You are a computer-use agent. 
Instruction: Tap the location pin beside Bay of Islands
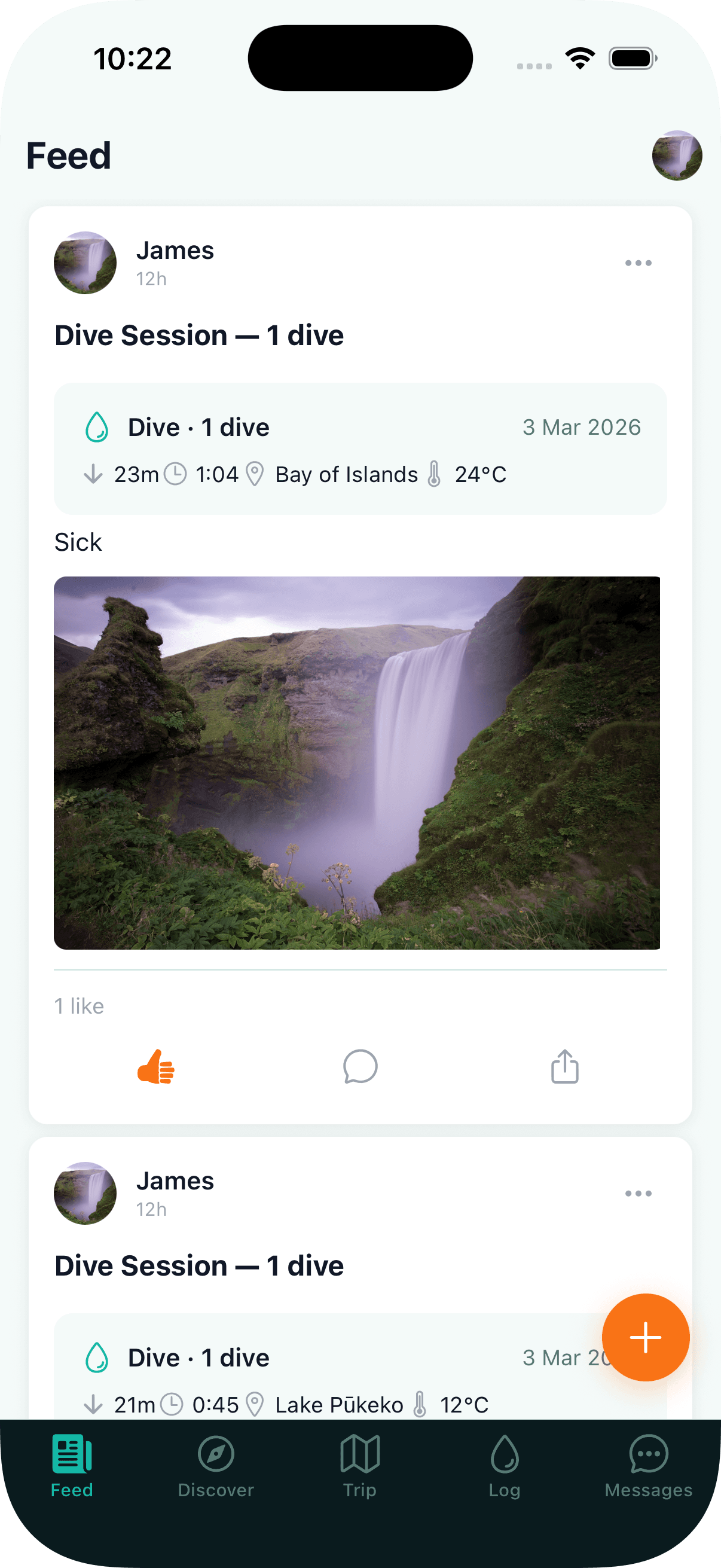point(253,474)
